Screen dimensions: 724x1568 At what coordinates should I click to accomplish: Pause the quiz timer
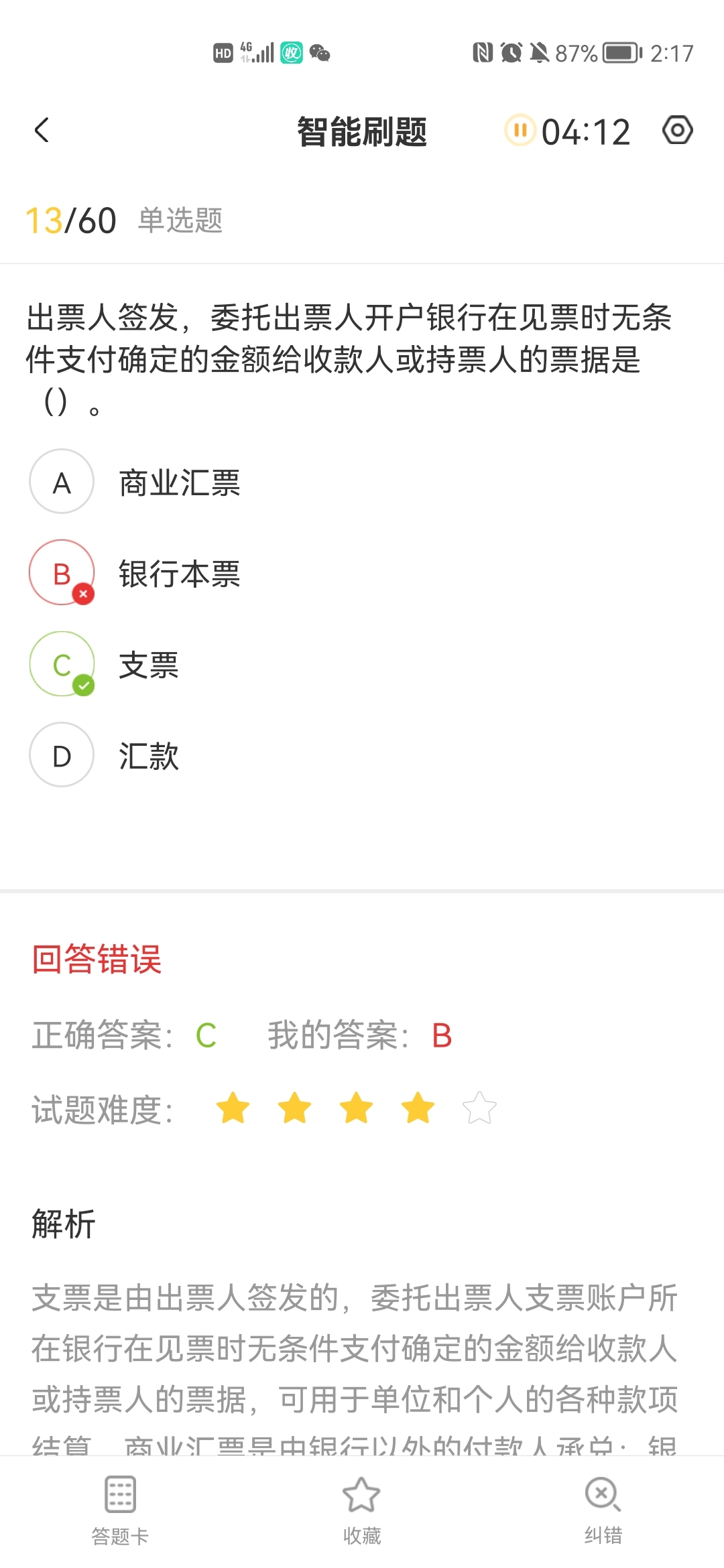pos(520,130)
